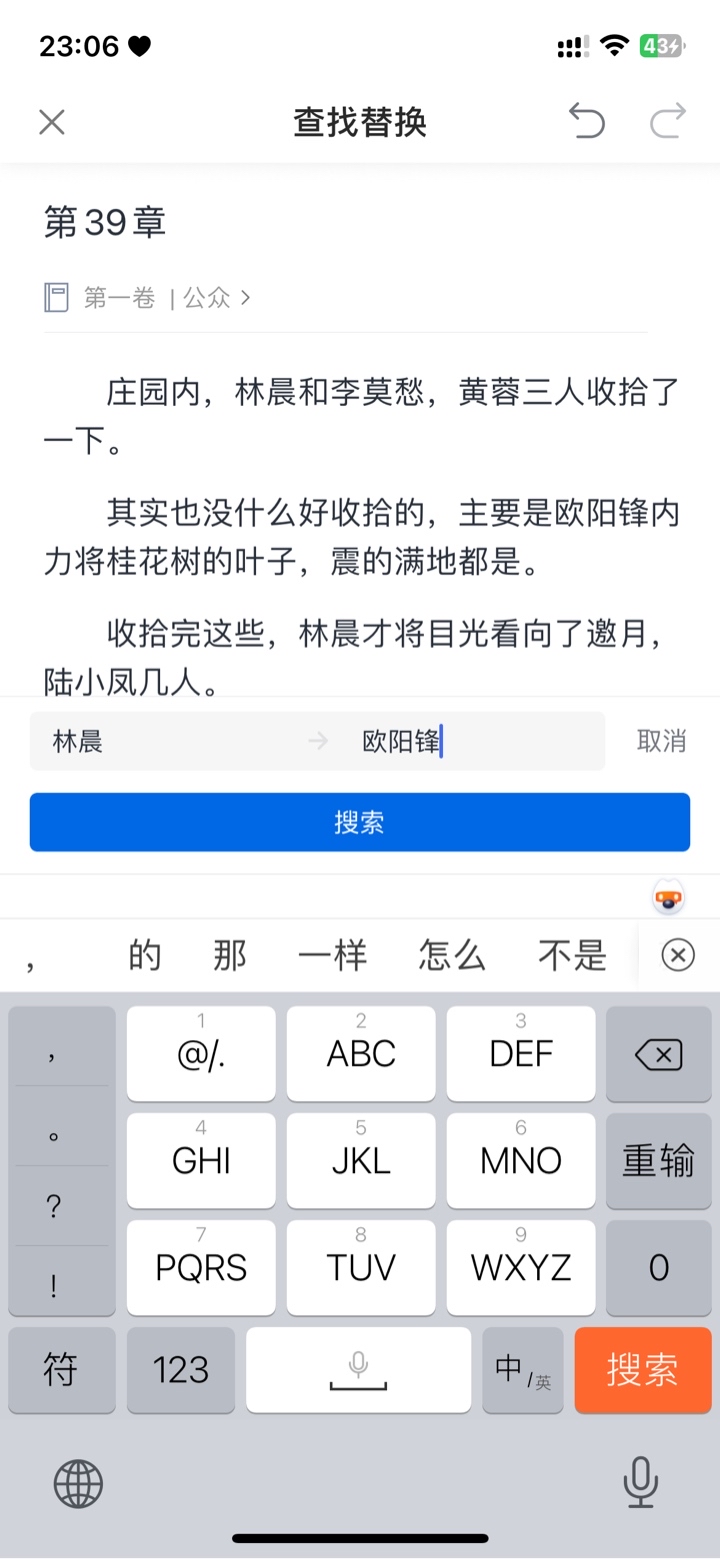Toggle 中/英 language input
The image size is (720, 1559).
[x=523, y=1369]
